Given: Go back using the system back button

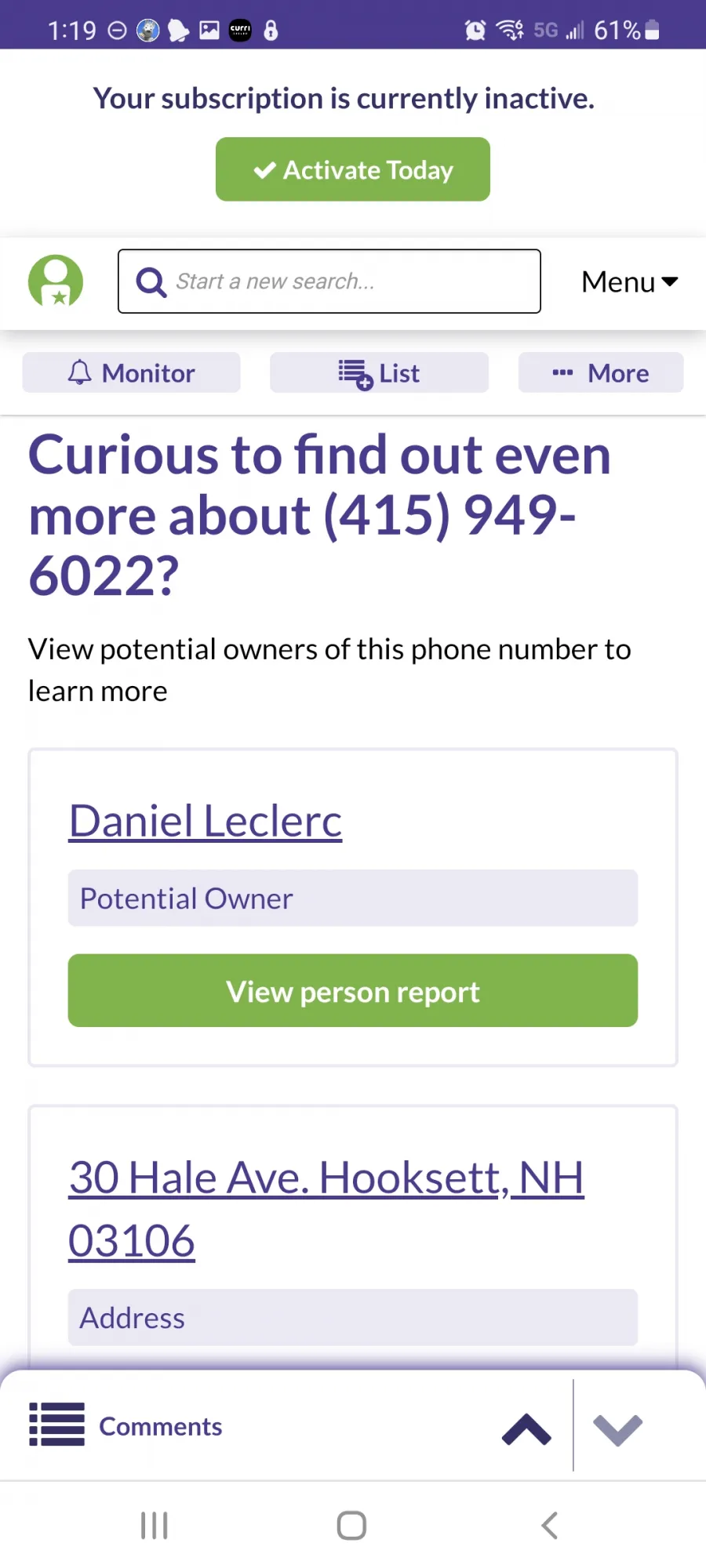Looking at the screenshot, I should 550,1526.
